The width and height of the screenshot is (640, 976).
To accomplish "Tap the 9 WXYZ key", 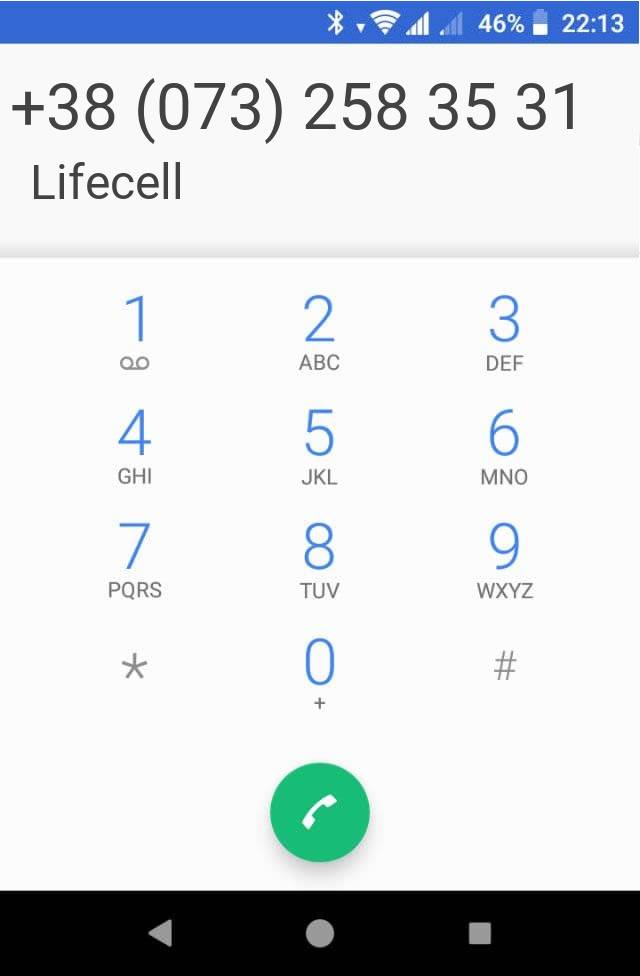I will coord(504,560).
